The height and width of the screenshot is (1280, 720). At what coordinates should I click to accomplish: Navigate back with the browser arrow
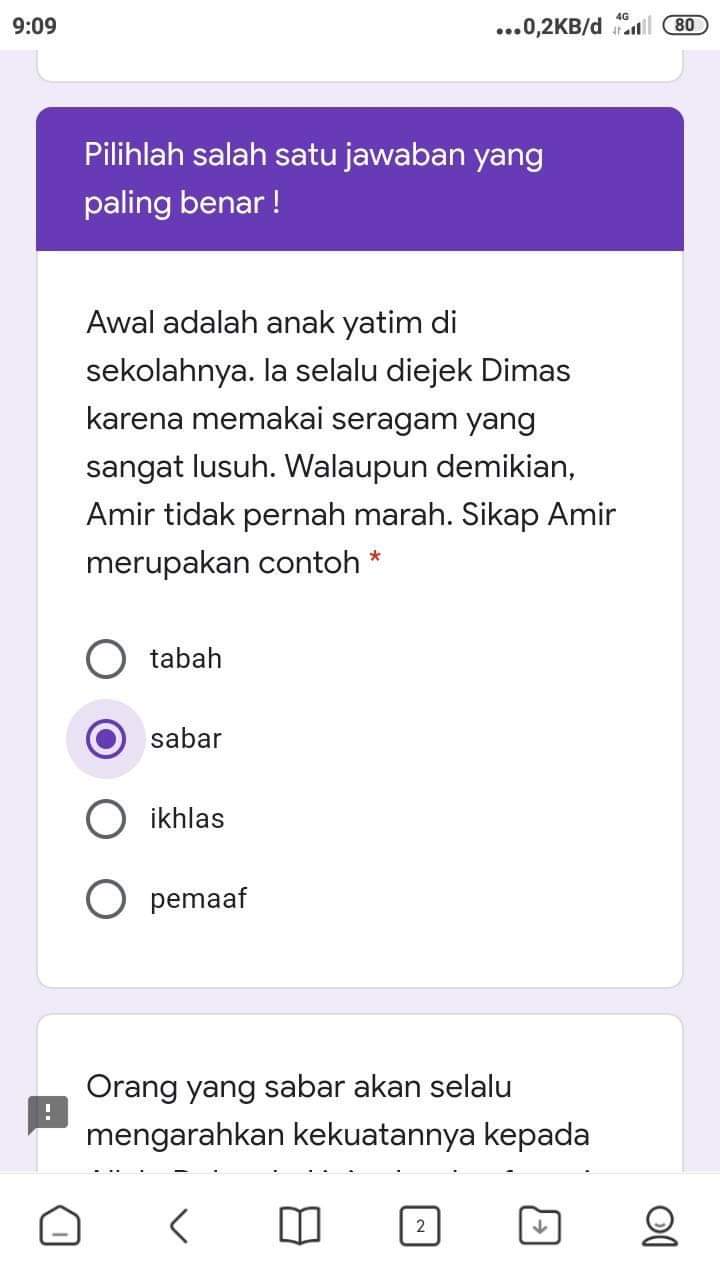point(180,1225)
